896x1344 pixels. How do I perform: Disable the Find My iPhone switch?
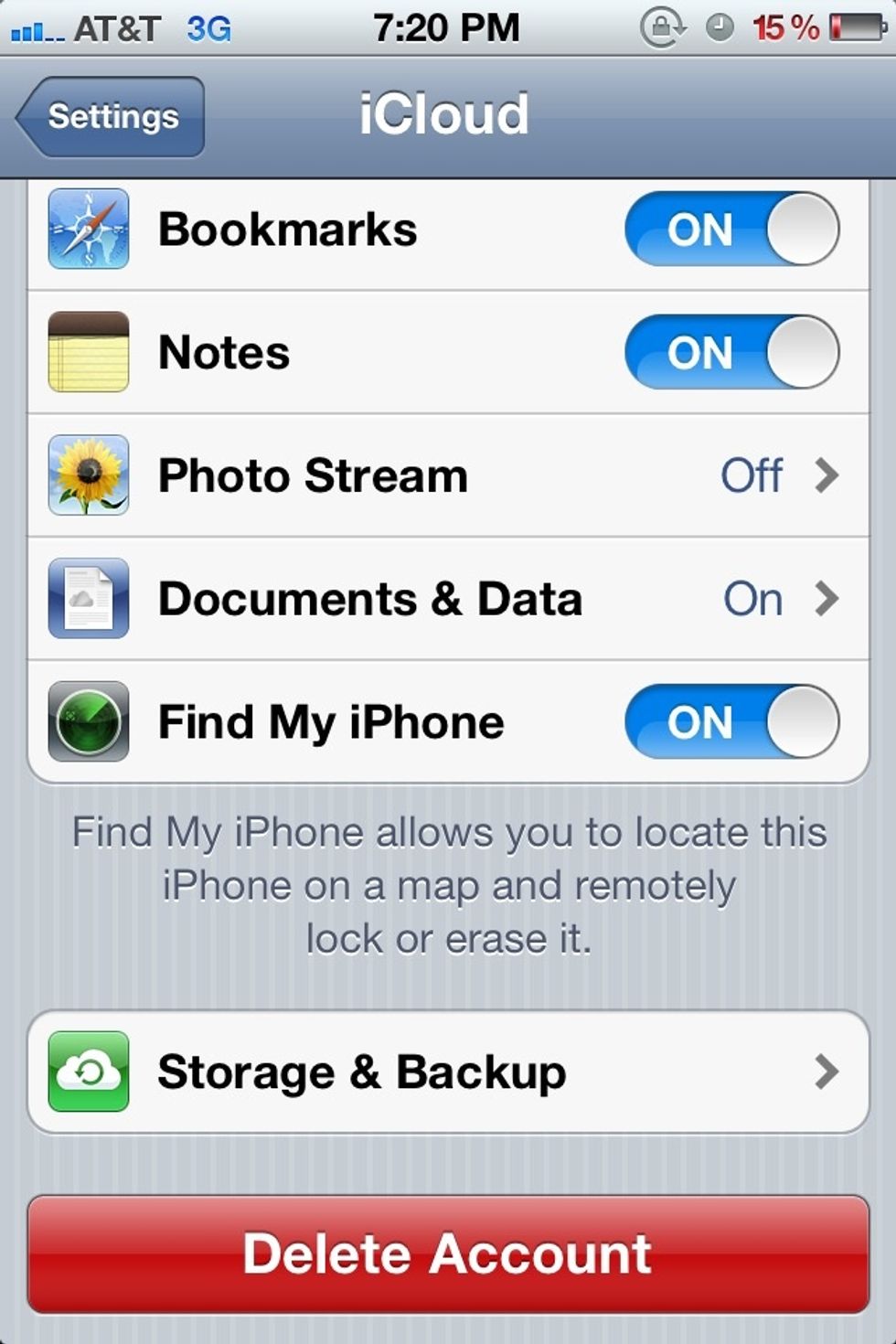tap(730, 721)
